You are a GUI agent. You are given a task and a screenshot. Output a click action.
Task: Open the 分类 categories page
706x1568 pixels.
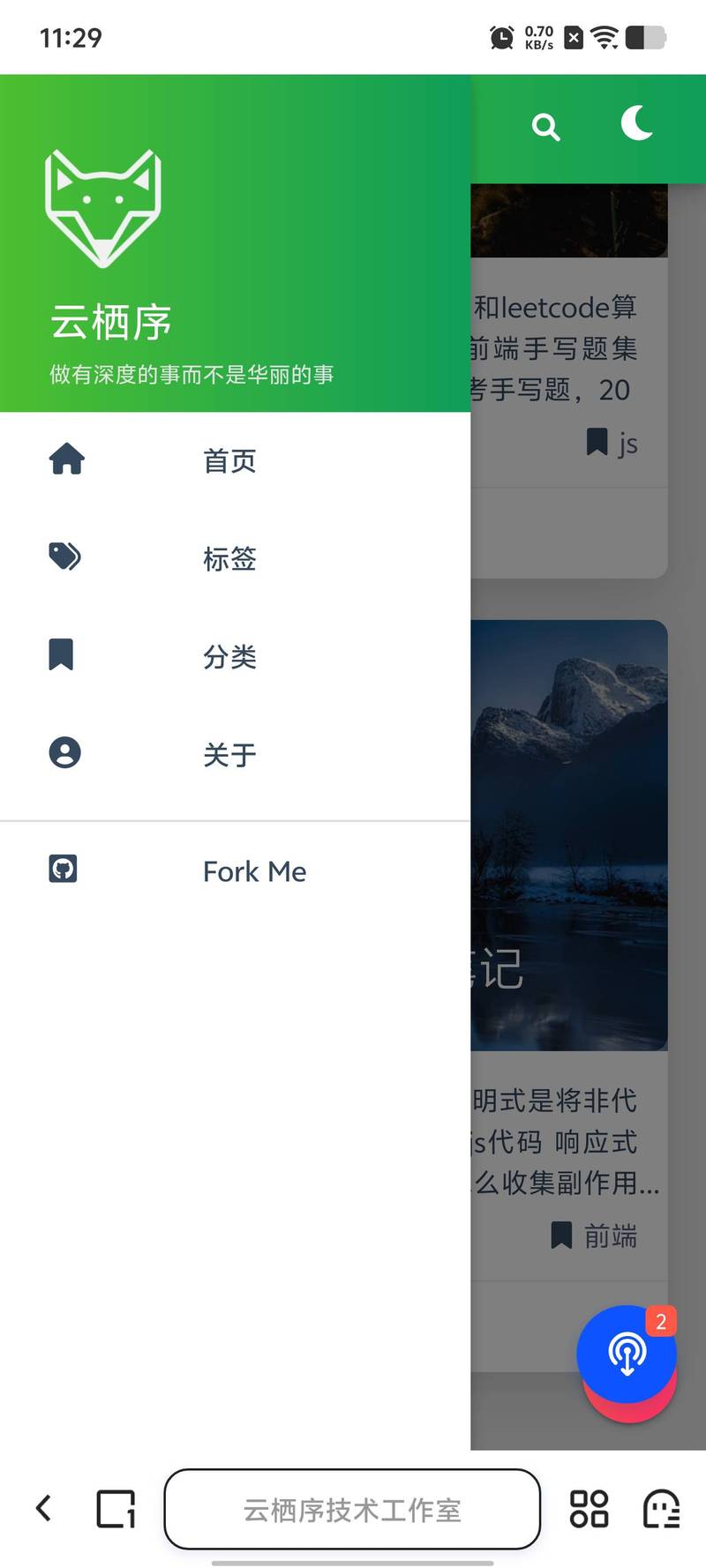(x=229, y=656)
